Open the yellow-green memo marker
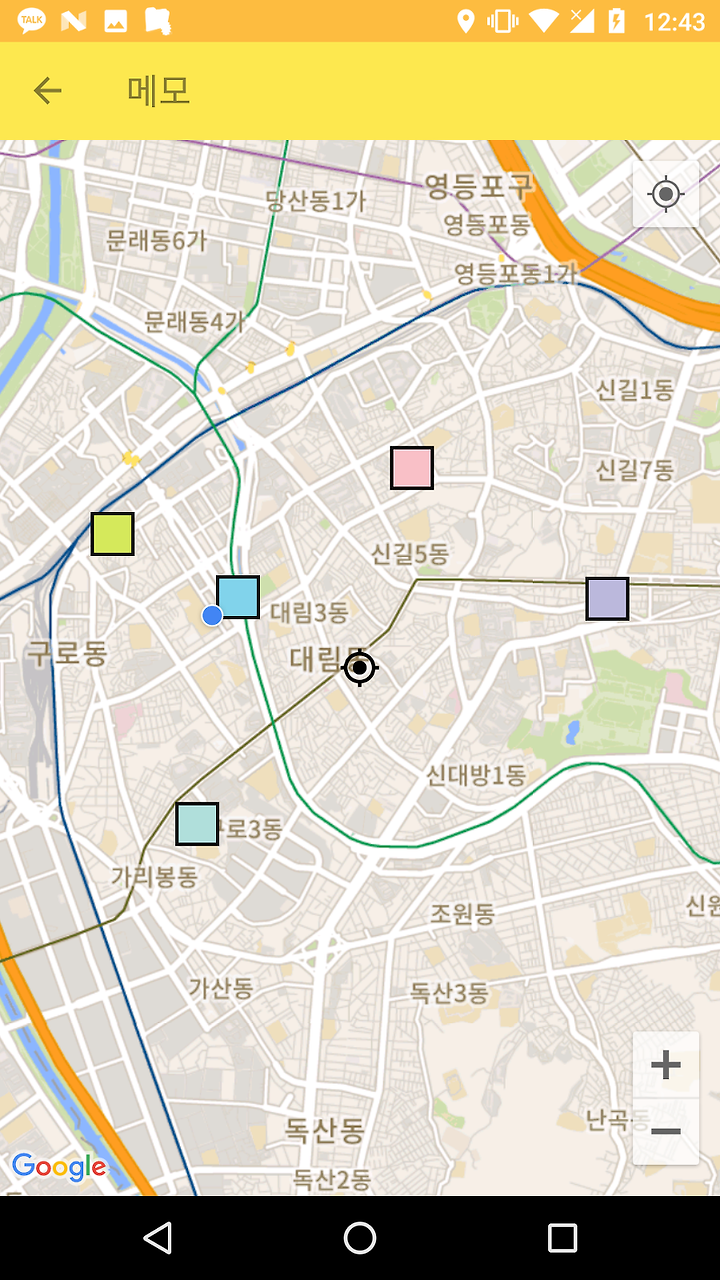 (x=113, y=534)
